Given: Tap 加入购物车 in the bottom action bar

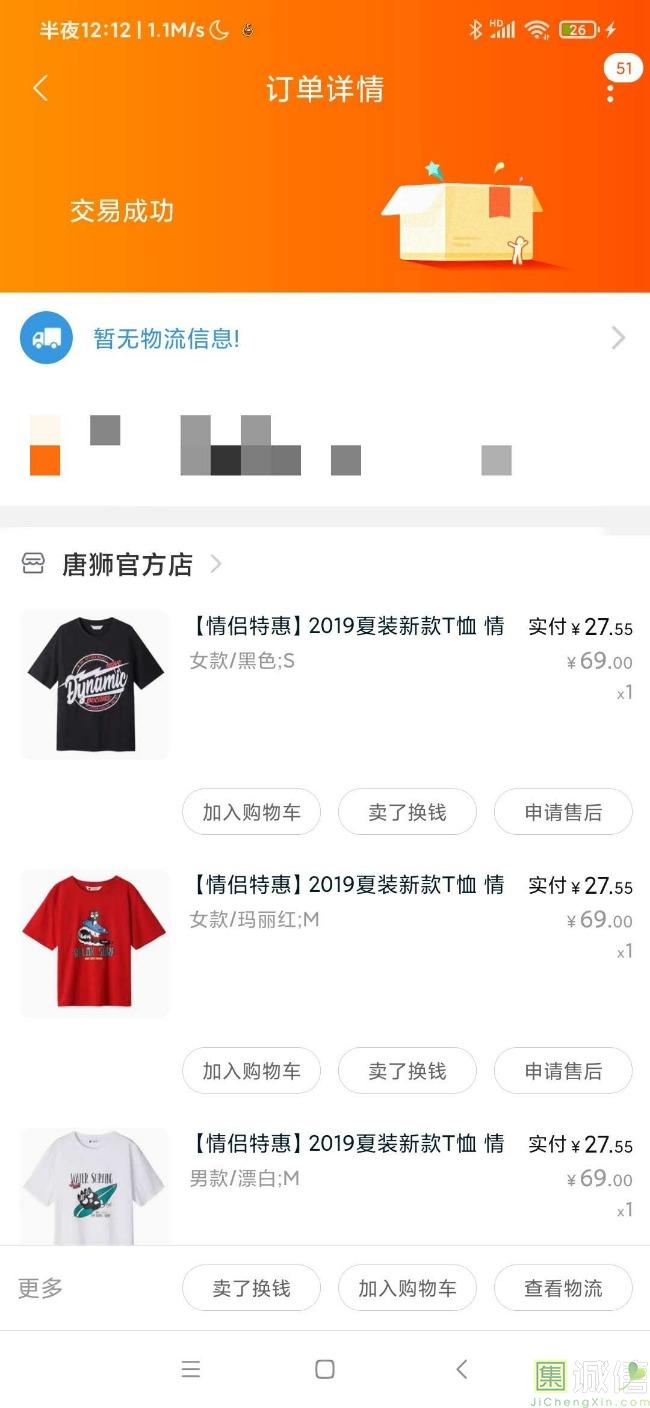Looking at the screenshot, I should click(407, 1288).
